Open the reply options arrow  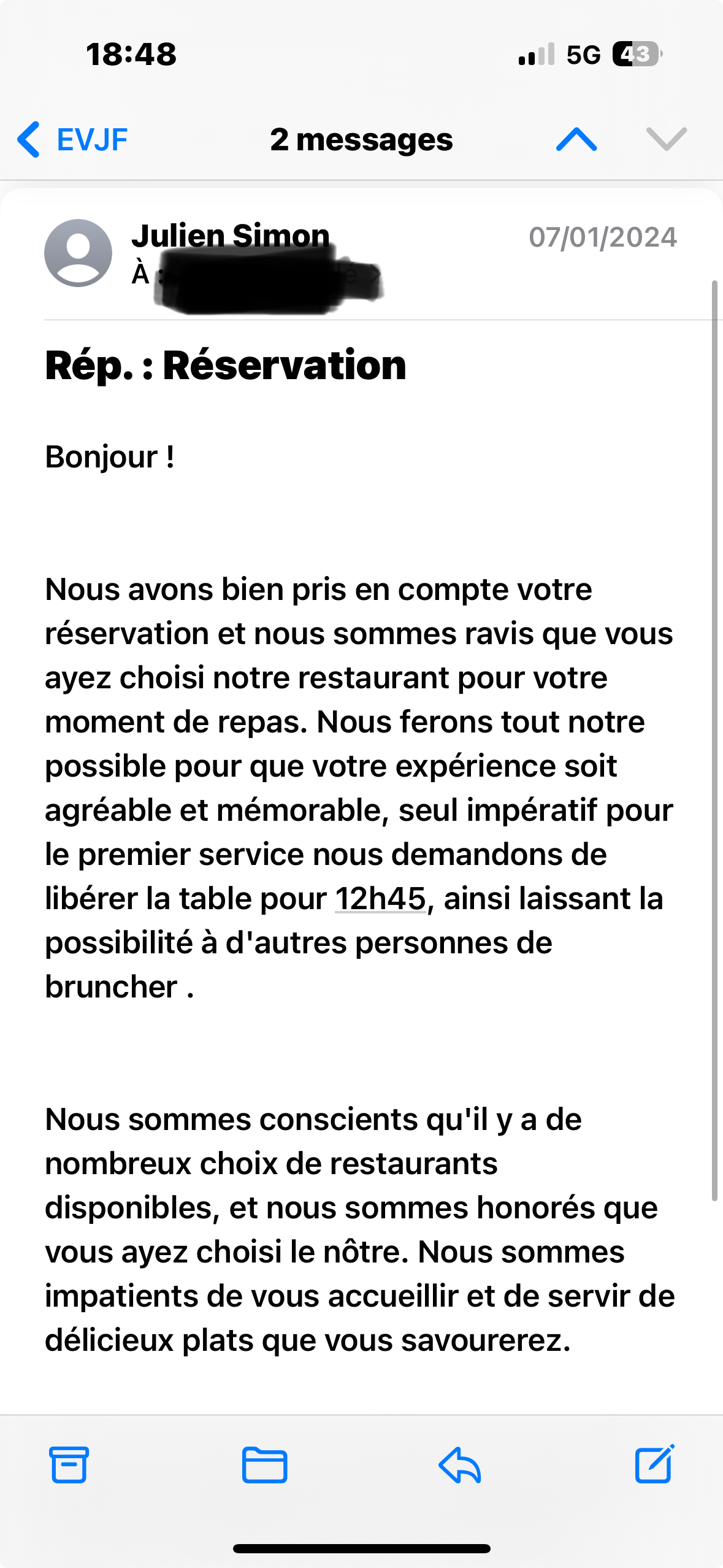[459, 1464]
